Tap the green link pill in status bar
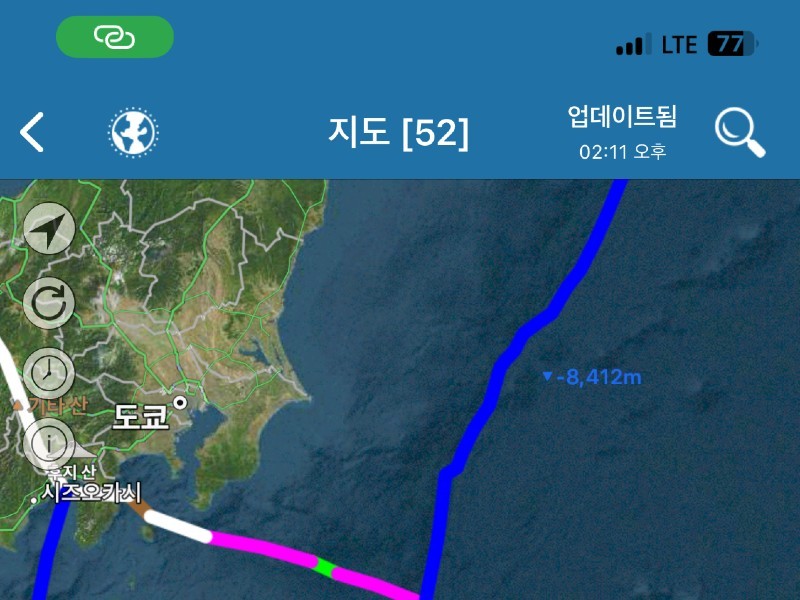The image size is (800, 600). pyautogui.click(x=115, y=37)
